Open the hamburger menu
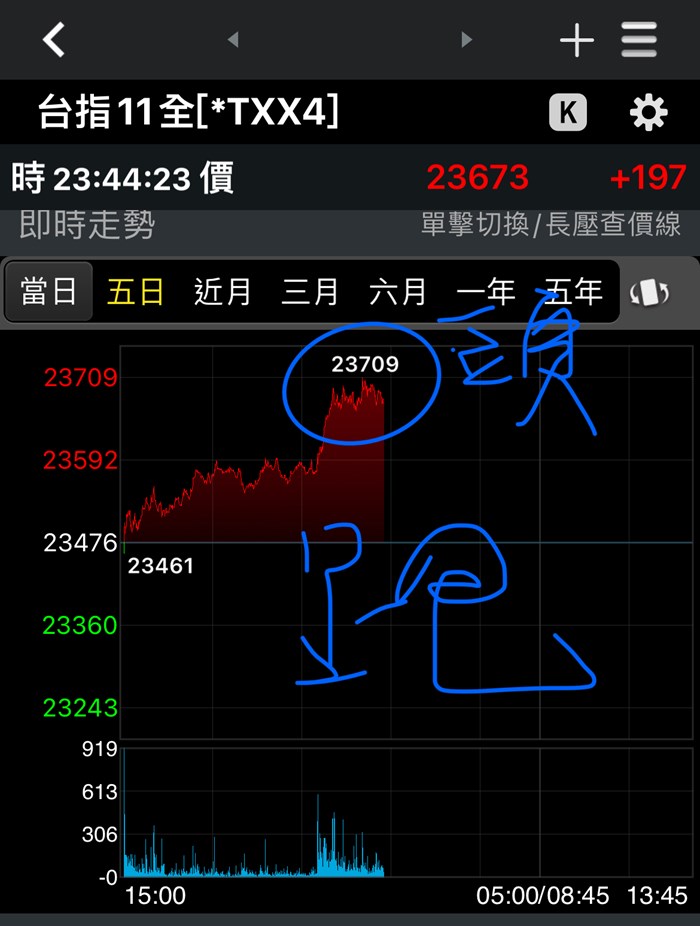The width and height of the screenshot is (700, 926). (x=639, y=40)
